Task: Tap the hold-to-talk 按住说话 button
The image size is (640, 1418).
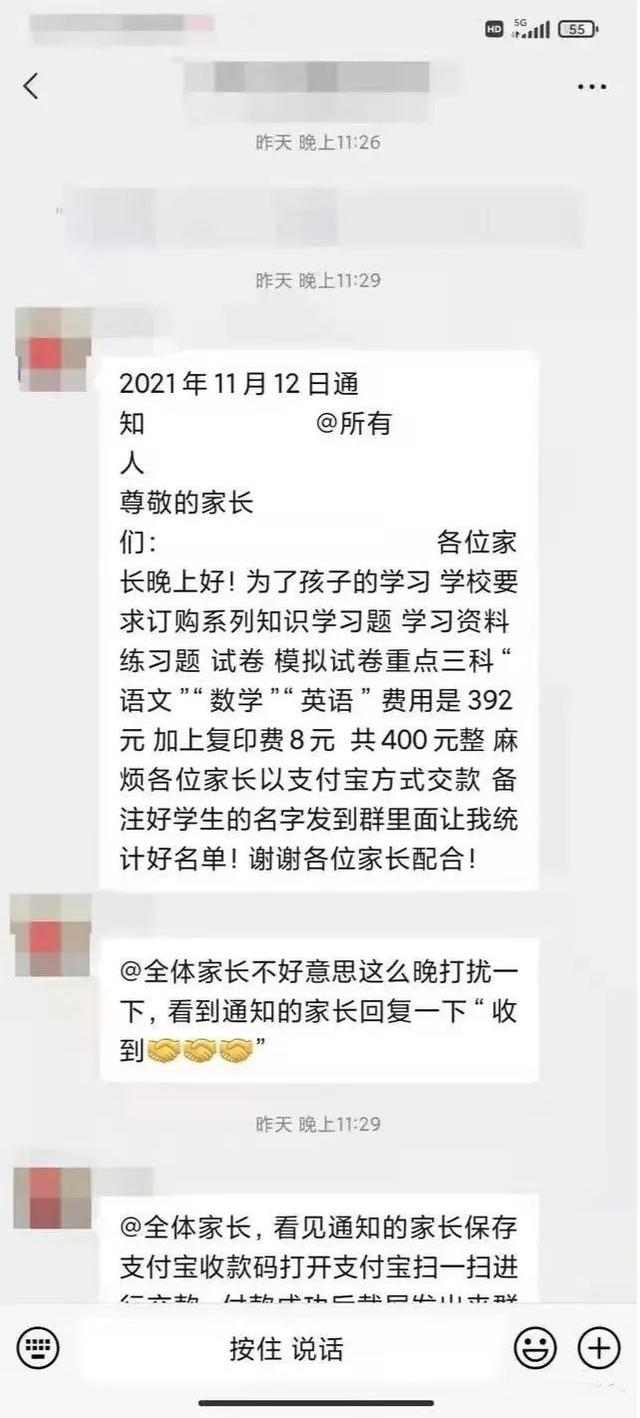Action: [287, 1349]
